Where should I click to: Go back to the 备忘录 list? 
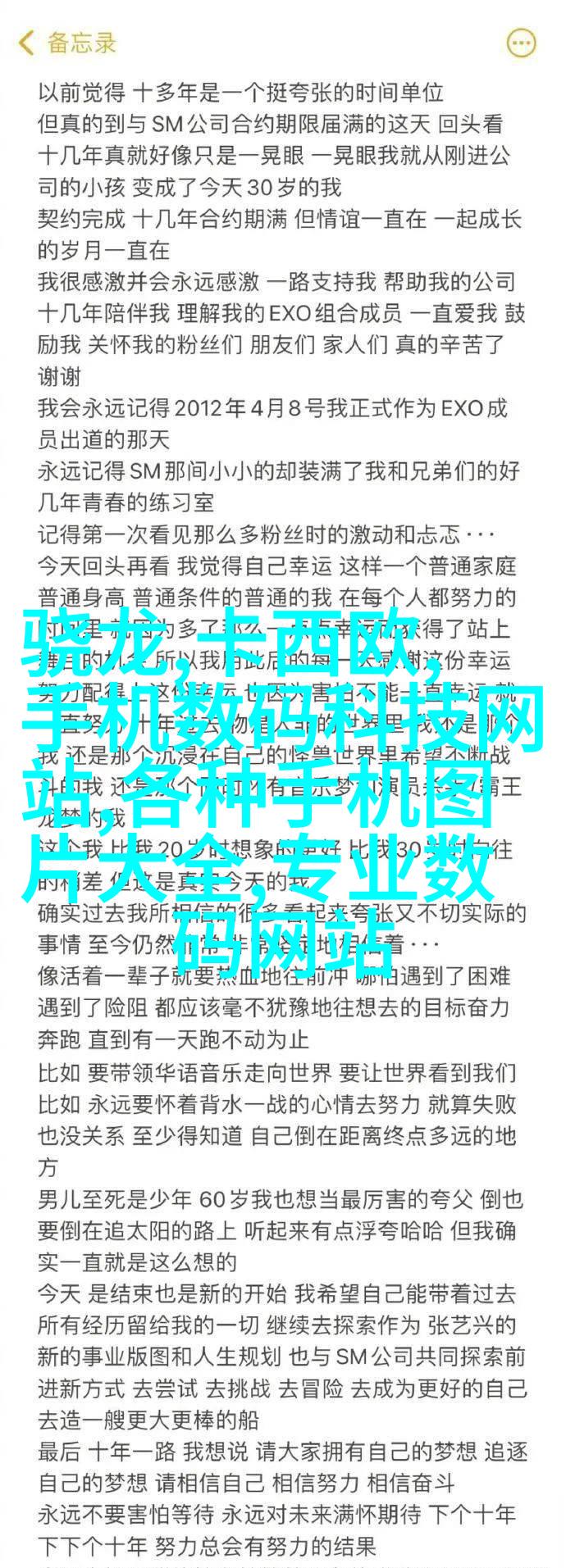(x=67, y=43)
